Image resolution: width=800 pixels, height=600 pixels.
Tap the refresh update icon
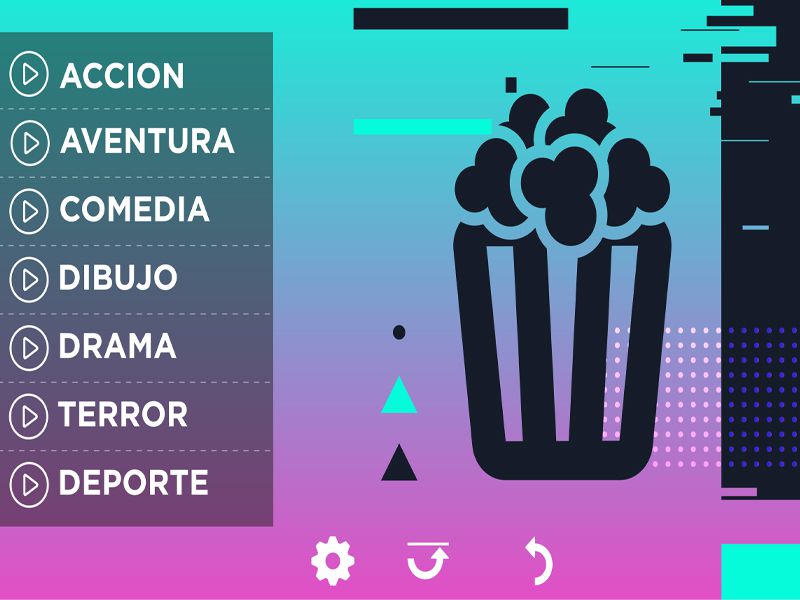click(428, 560)
